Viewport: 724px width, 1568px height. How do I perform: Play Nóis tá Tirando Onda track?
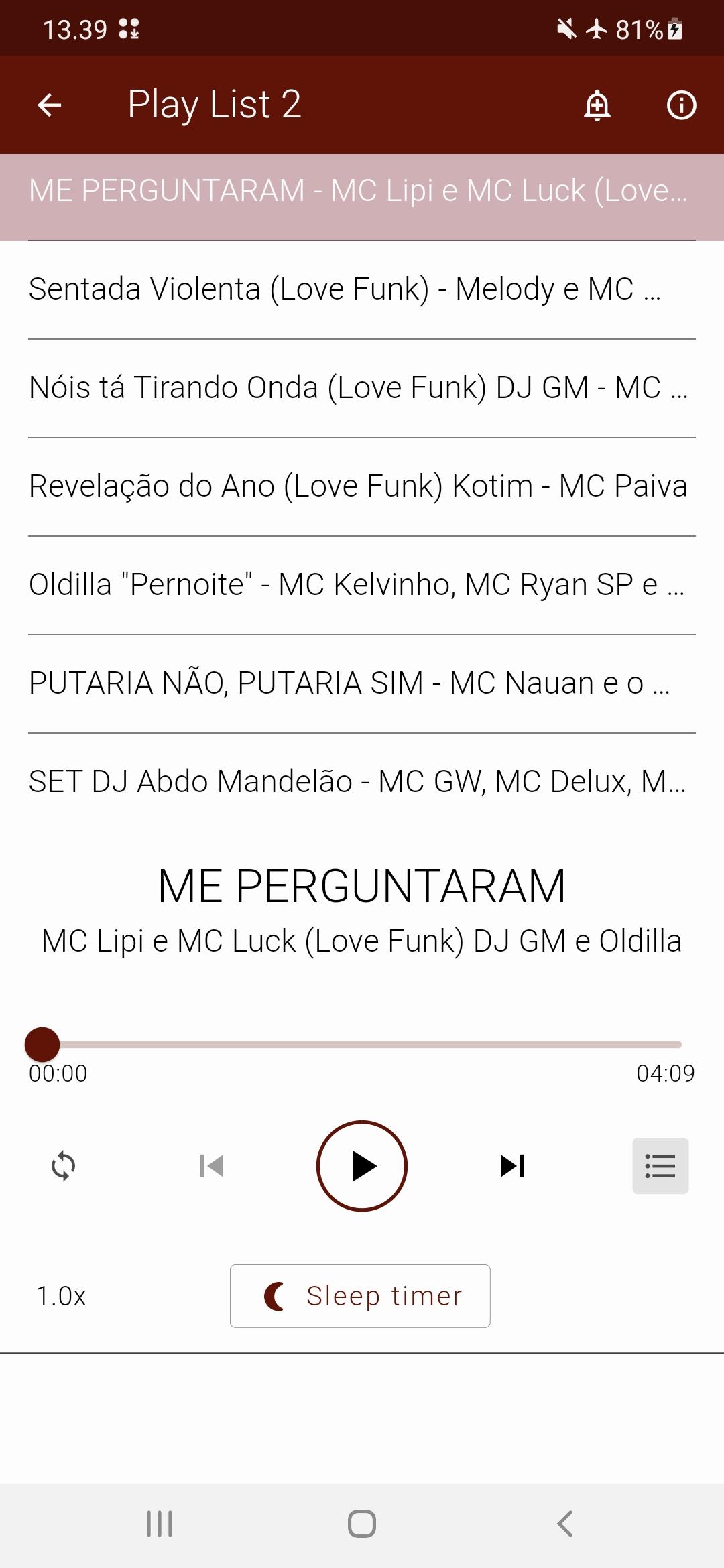coord(362,388)
